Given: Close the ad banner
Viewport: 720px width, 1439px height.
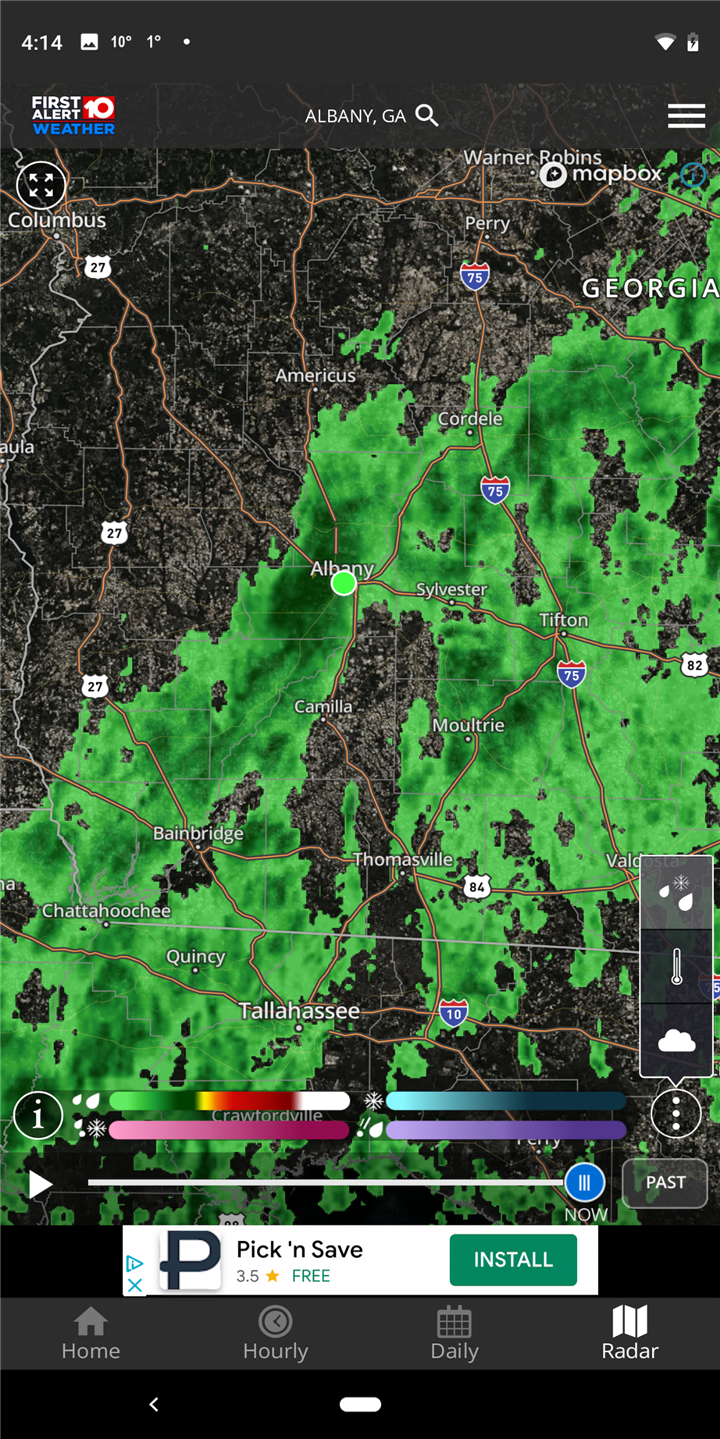Looking at the screenshot, I should 134,1286.
